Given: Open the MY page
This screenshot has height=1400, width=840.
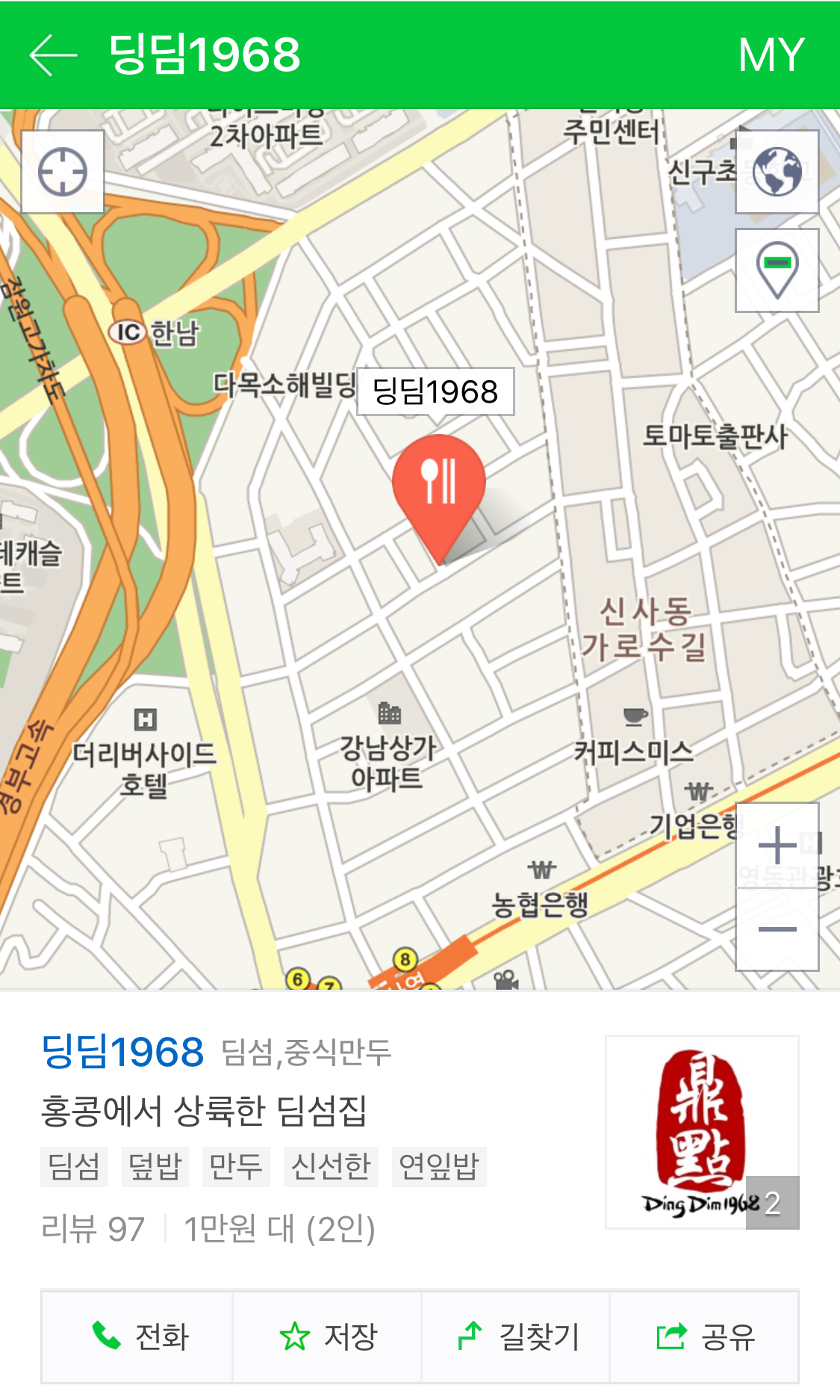Looking at the screenshot, I should [771, 55].
